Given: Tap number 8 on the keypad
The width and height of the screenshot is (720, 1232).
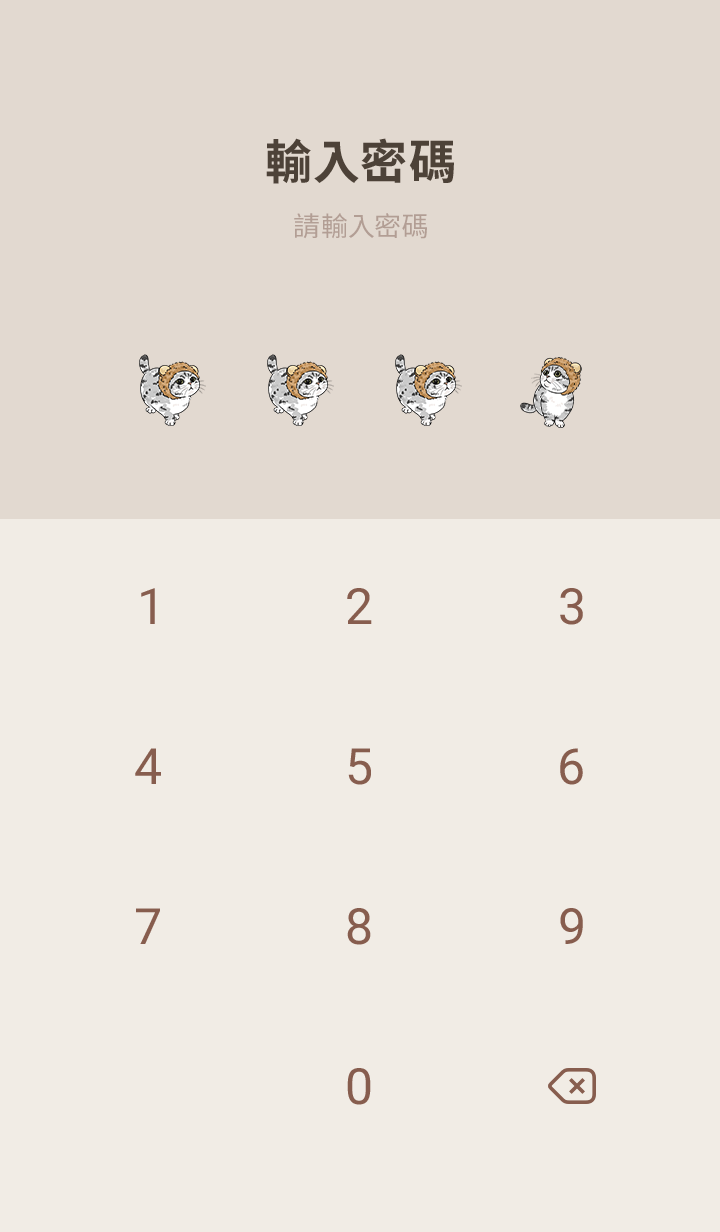Looking at the screenshot, I should point(359,927).
